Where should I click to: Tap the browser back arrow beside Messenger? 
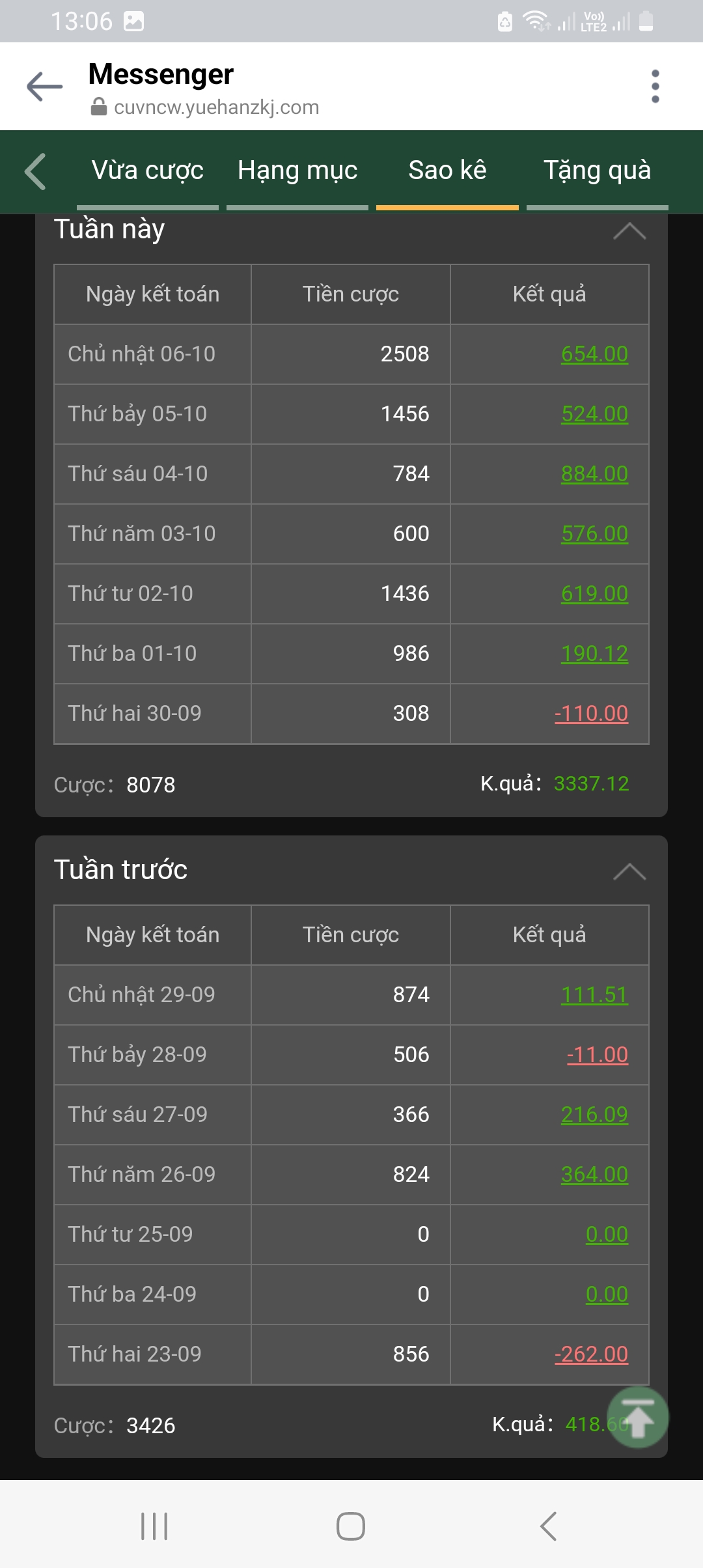[x=44, y=87]
